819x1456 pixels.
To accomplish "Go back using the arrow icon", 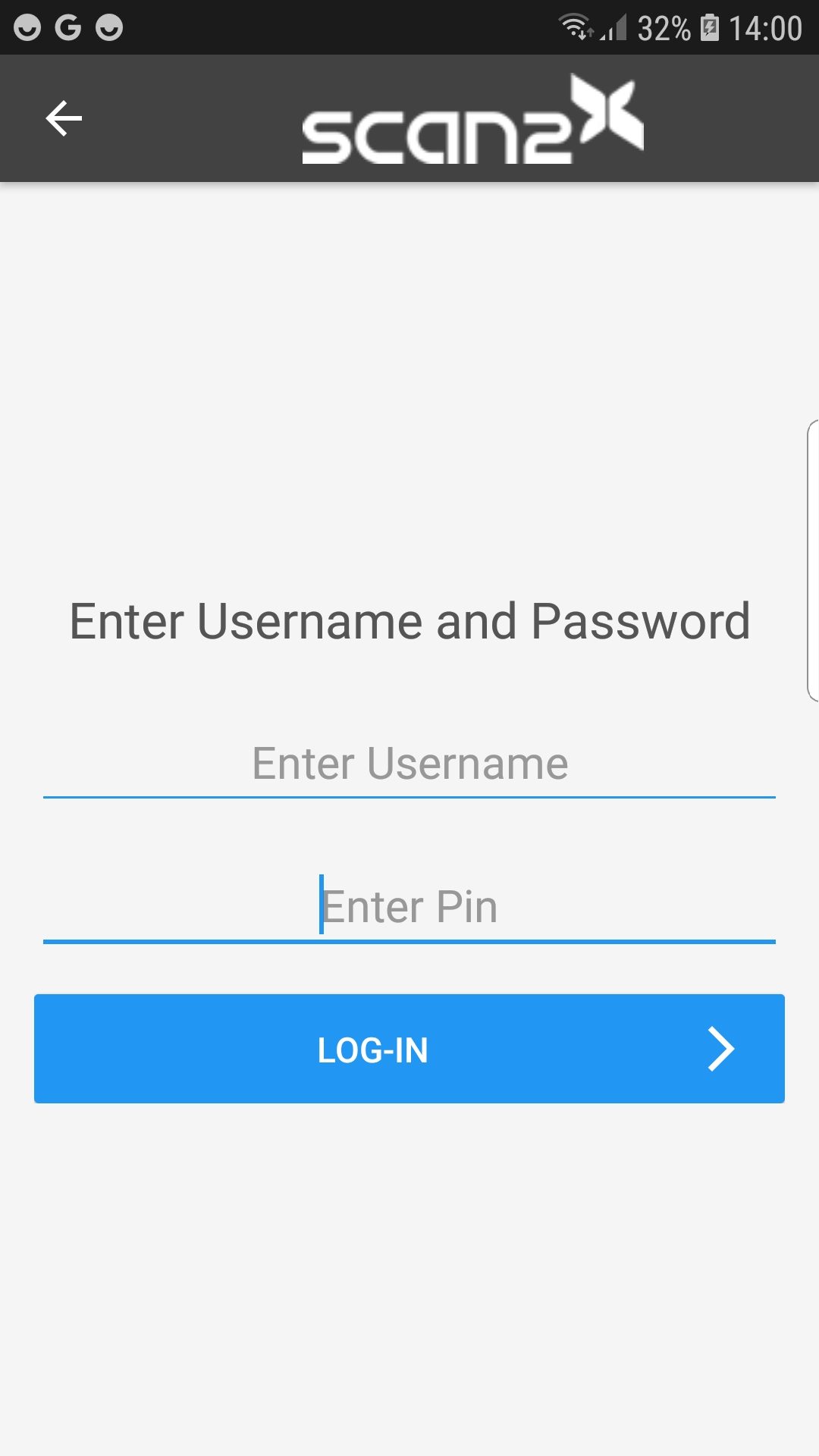I will (64, 118).
